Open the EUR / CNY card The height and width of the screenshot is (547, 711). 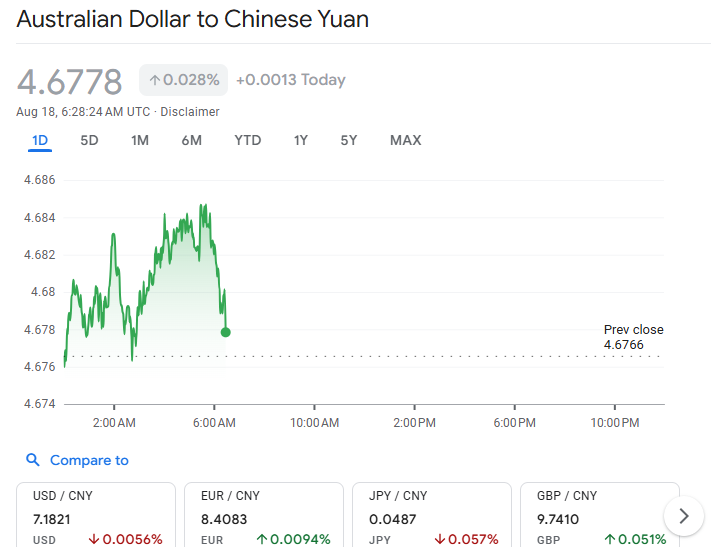[264, 516]
